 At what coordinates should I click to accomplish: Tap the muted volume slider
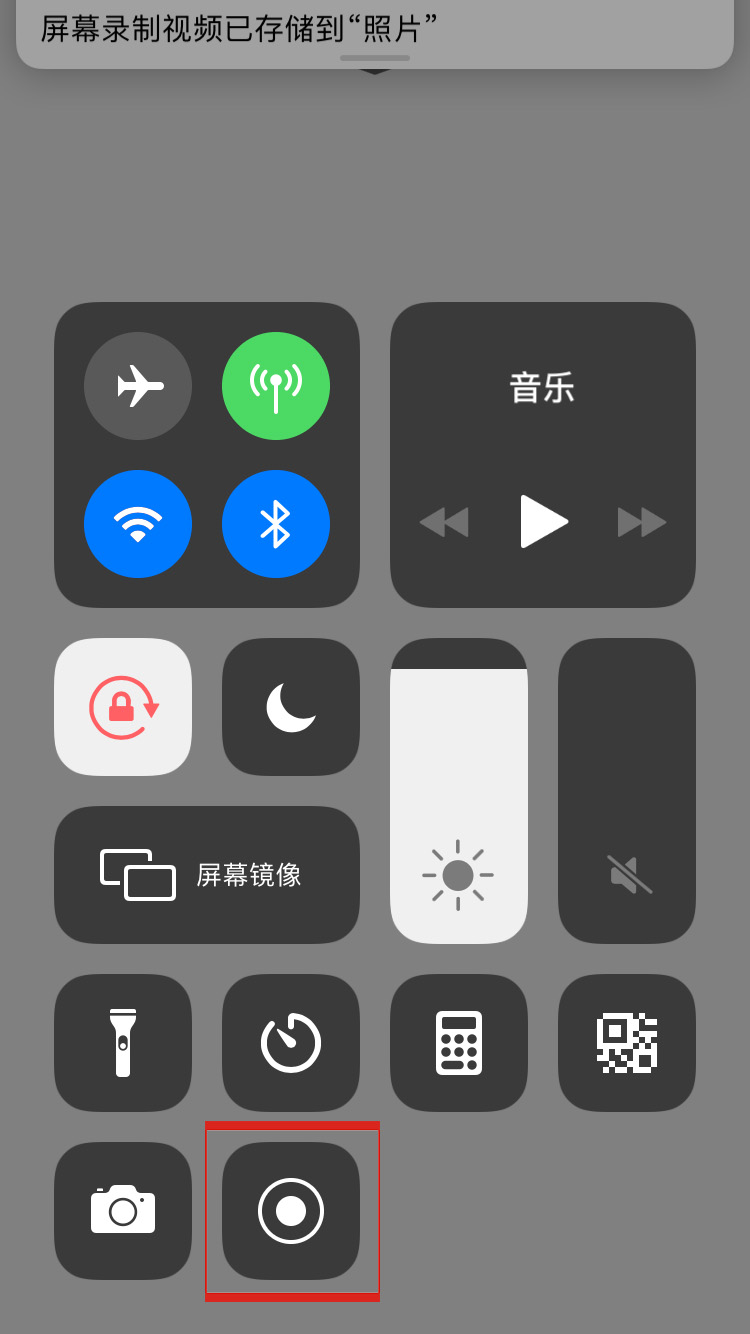tap(627, 791)
